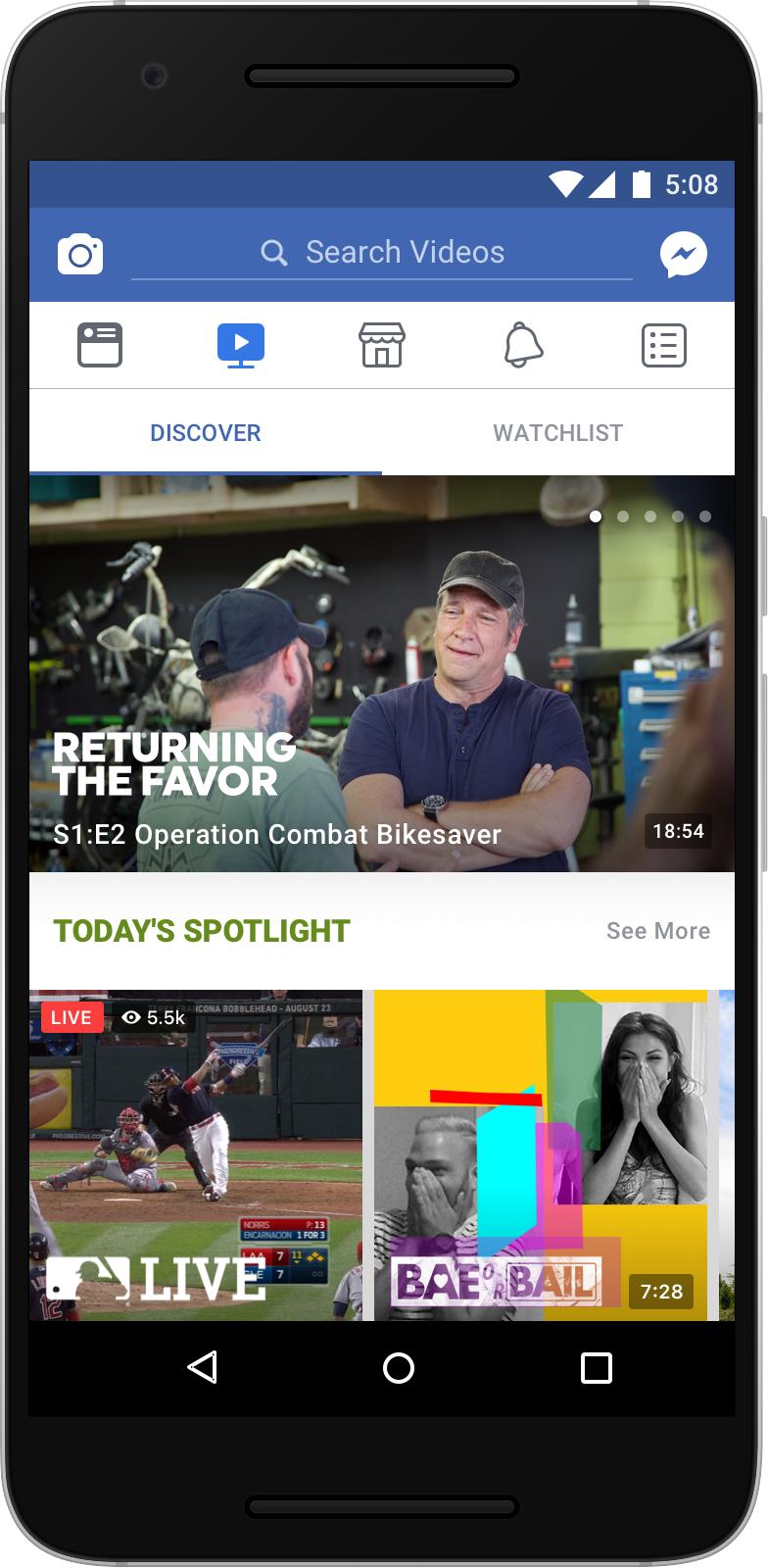Go to the News Feed tab
The image size is (768, 1568).
pyautogui.click(x=100, y=345)
